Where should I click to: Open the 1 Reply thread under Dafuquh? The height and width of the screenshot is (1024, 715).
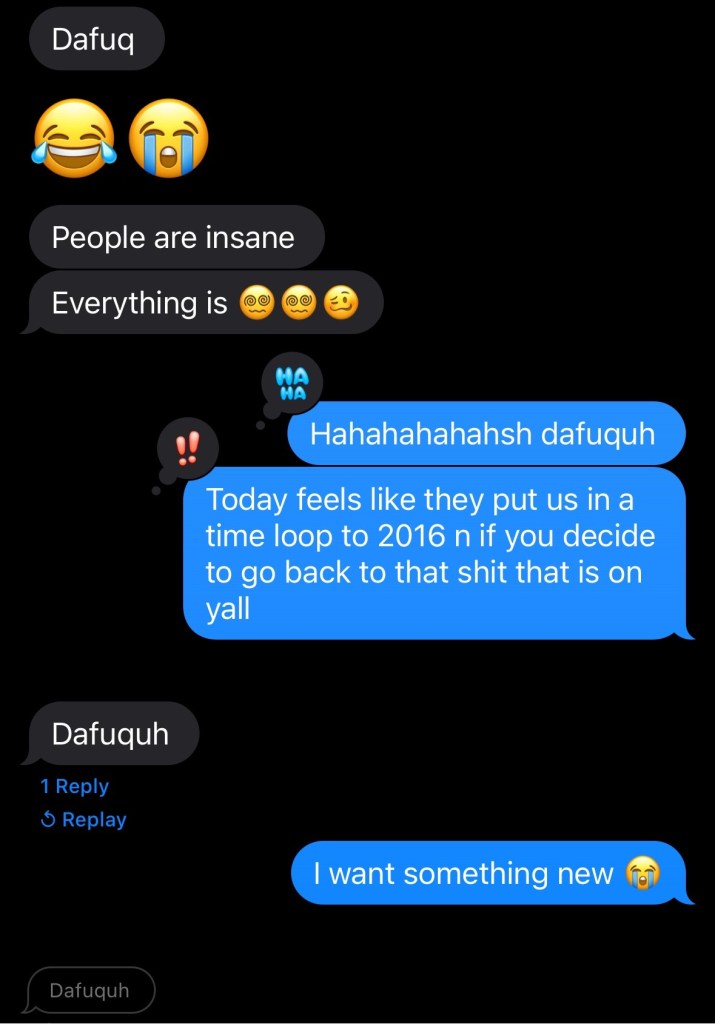(74, 787)
